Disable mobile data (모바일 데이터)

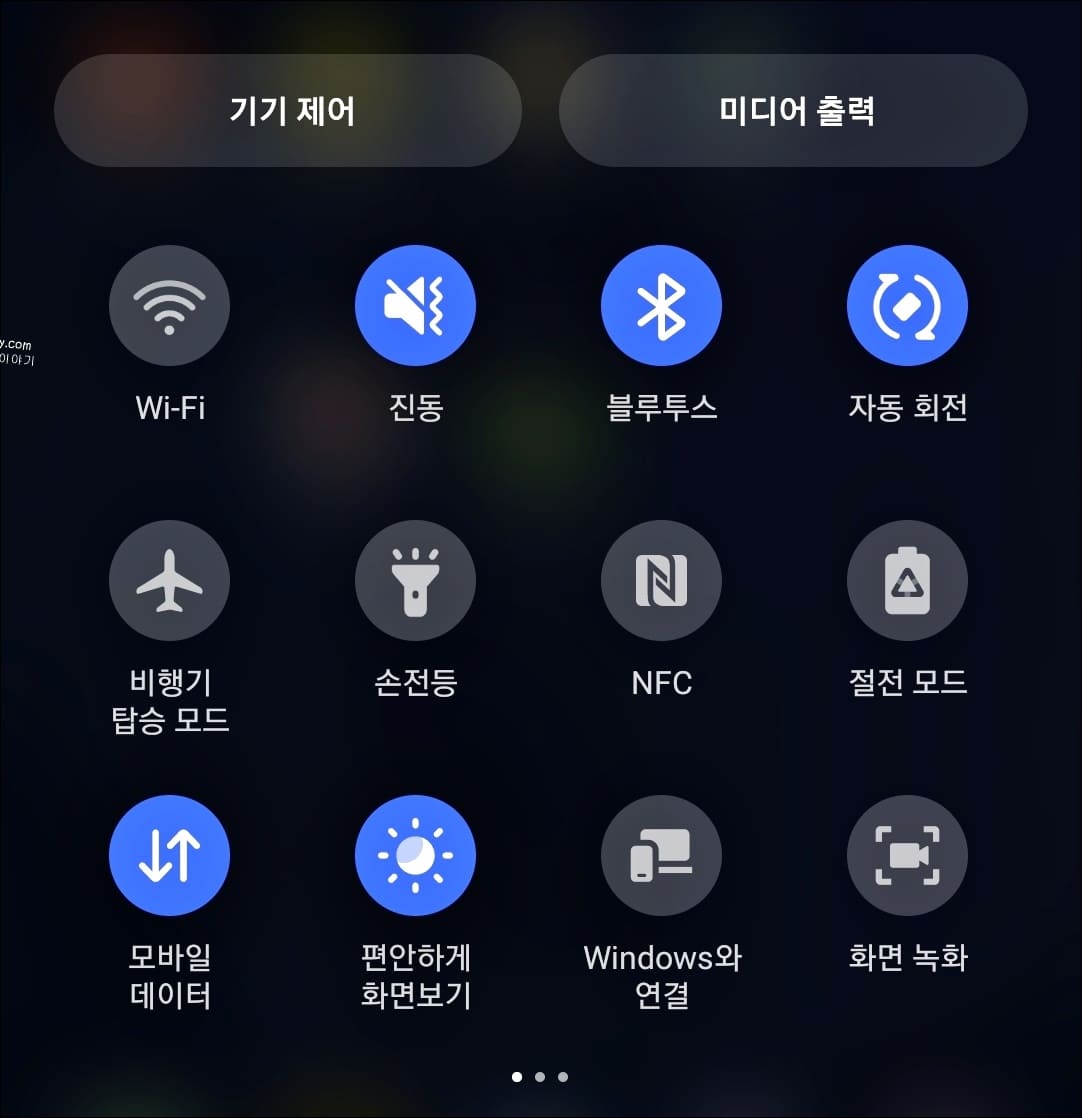[170, 855]
